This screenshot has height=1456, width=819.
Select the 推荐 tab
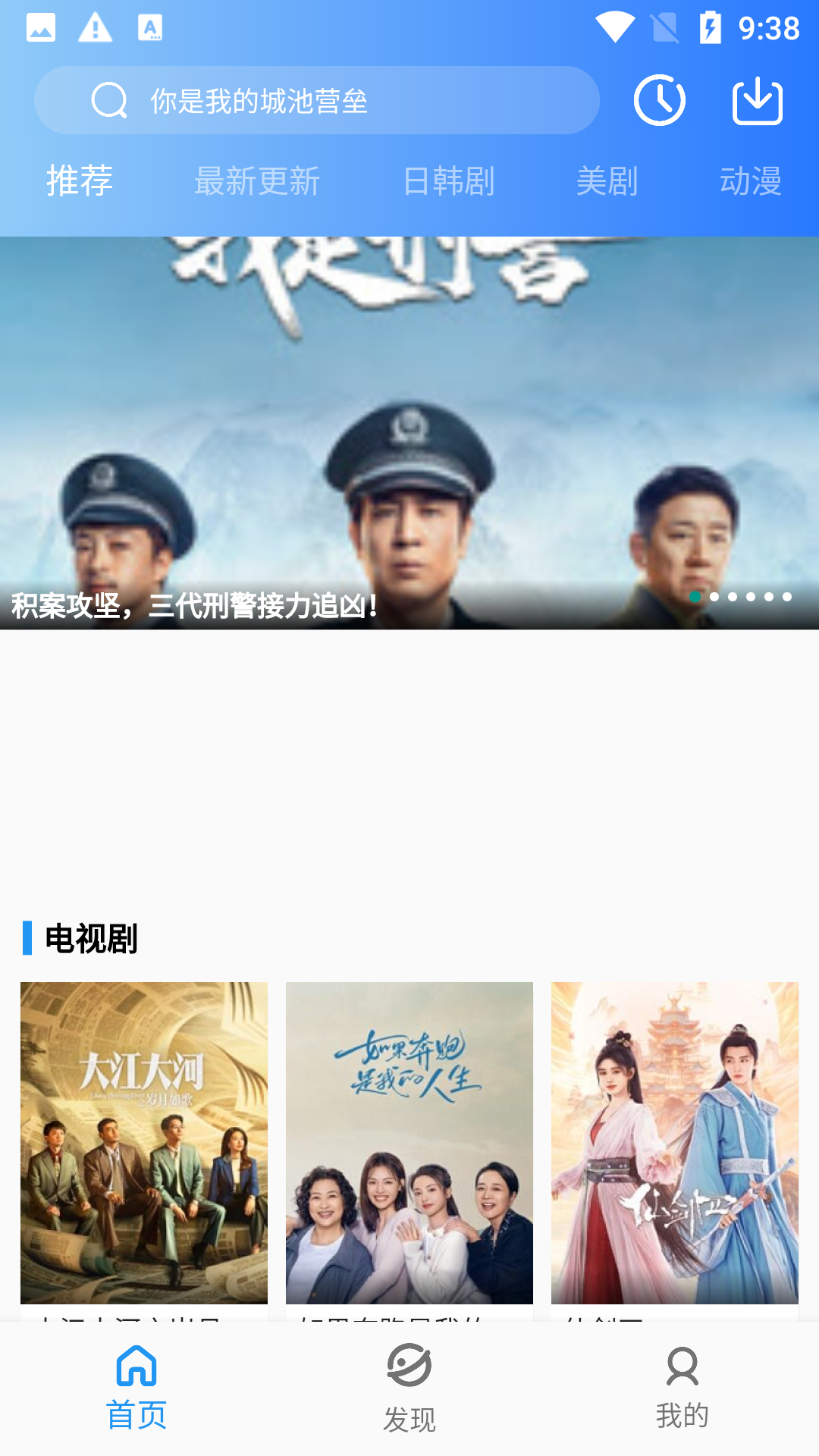80,181
